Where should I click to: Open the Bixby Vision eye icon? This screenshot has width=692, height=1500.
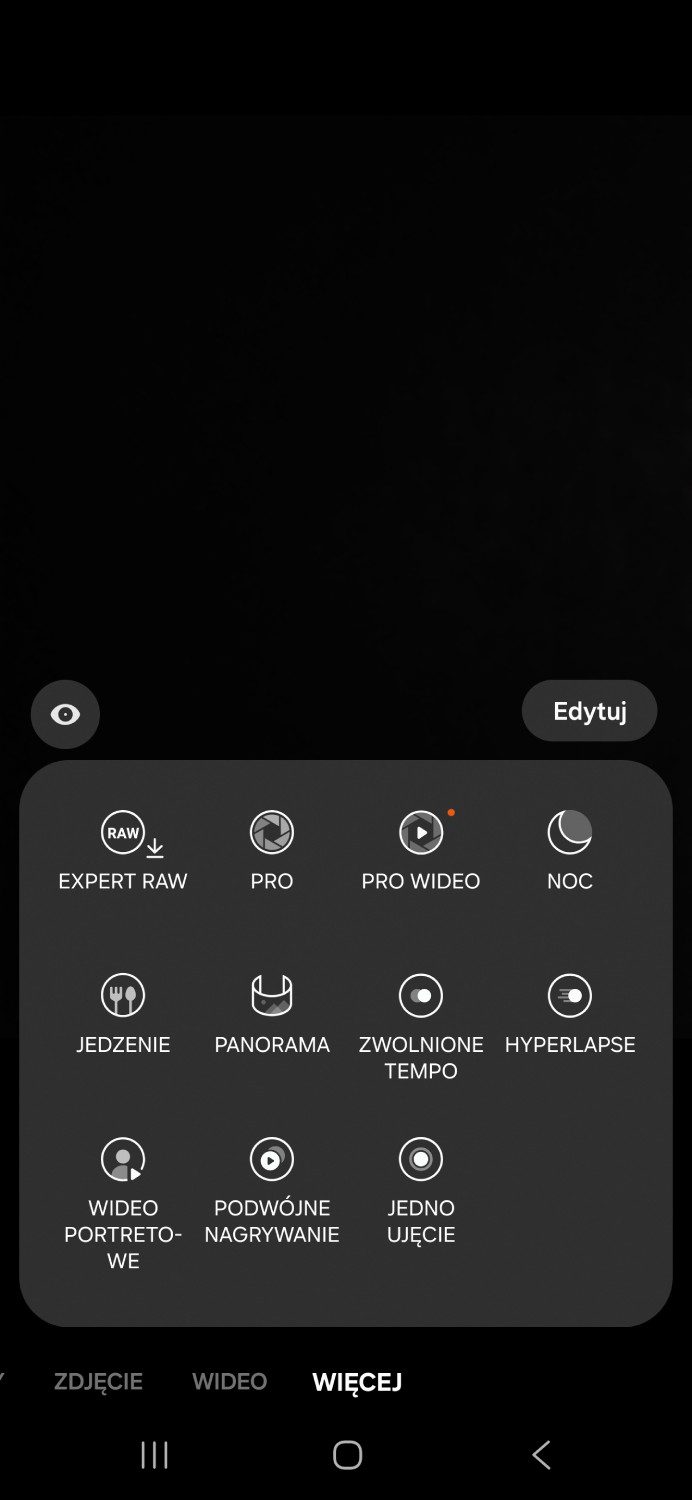tap(65, 714)
